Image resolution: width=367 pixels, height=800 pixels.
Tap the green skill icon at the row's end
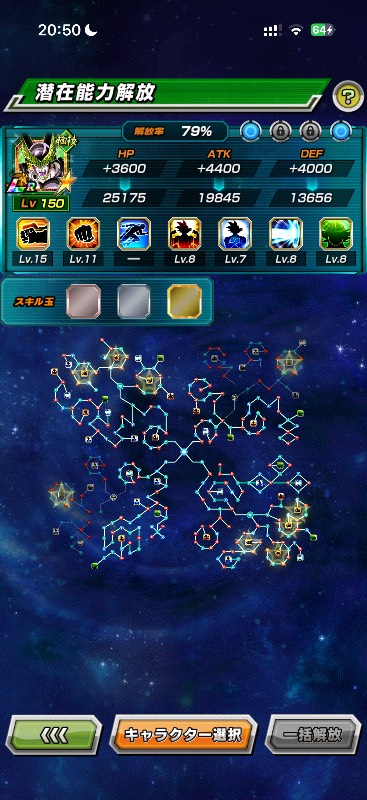[x=336, y=234]
